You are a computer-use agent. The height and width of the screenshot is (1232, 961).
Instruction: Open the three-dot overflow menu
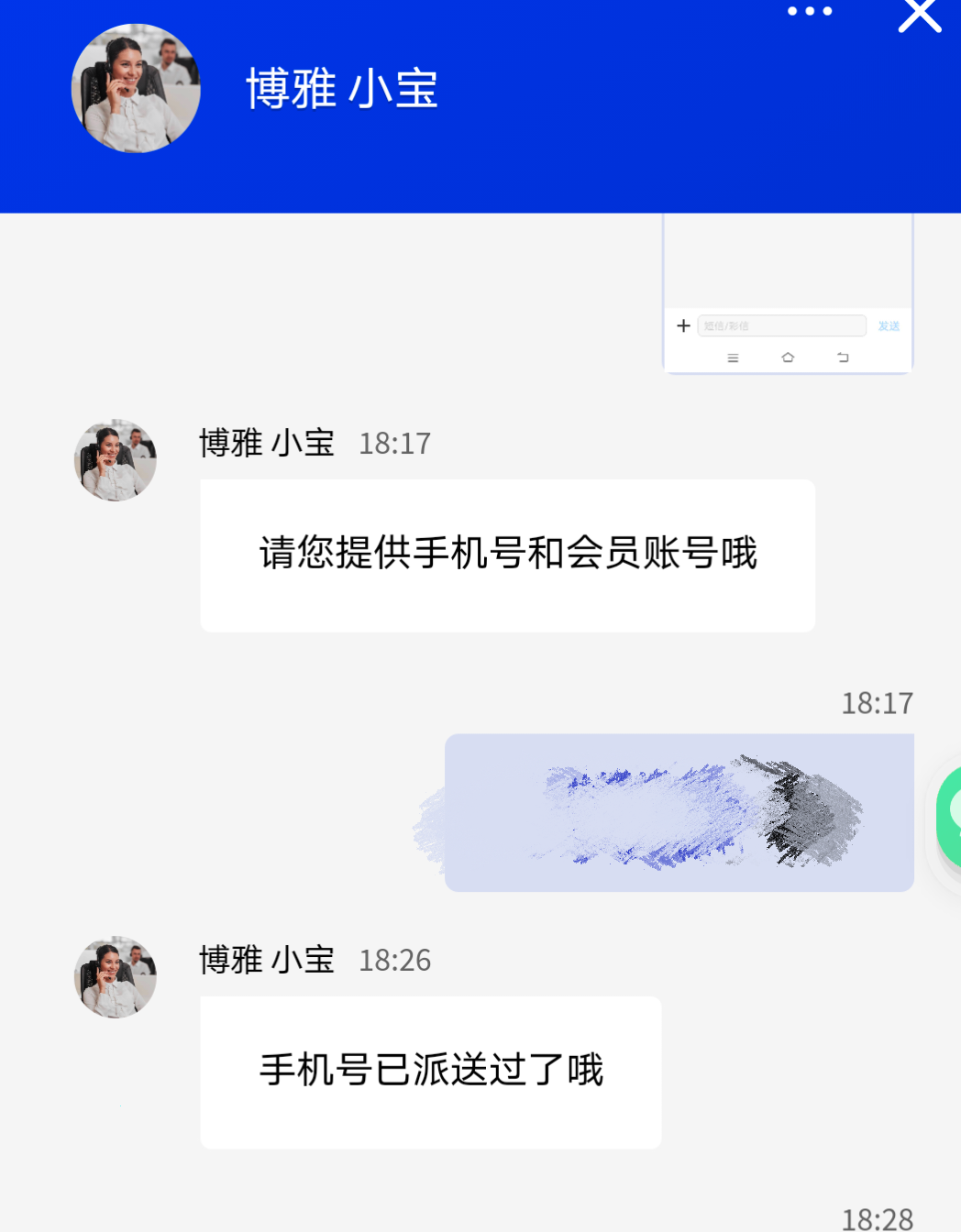[810, 12]
